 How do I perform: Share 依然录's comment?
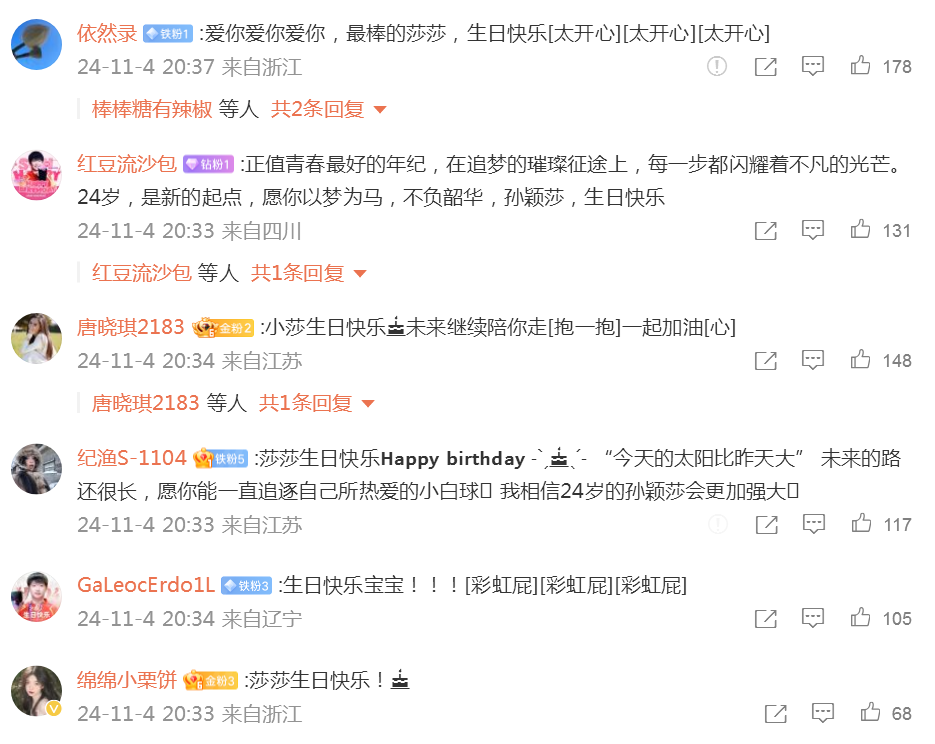765,66
